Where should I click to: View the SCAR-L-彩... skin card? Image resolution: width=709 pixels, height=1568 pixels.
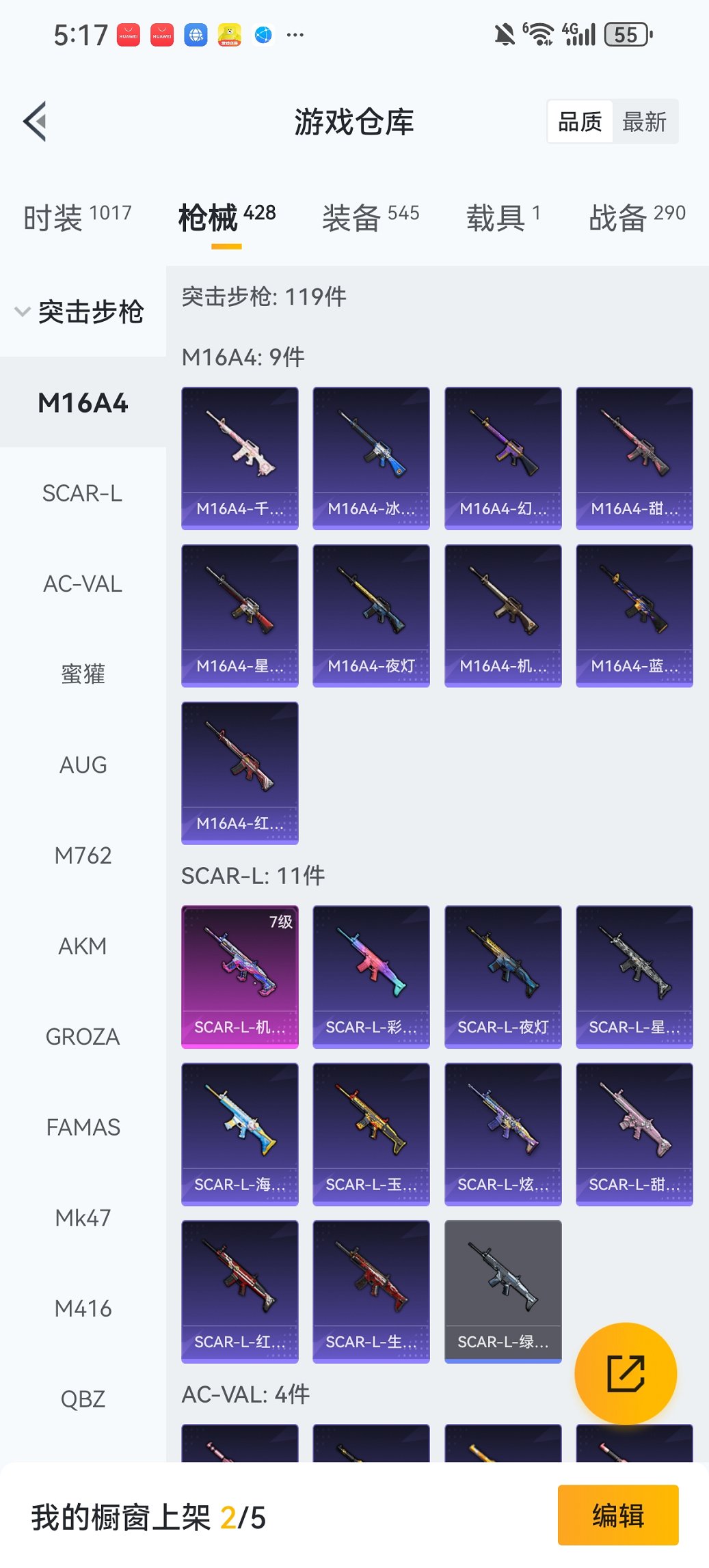tap(371, 976)
